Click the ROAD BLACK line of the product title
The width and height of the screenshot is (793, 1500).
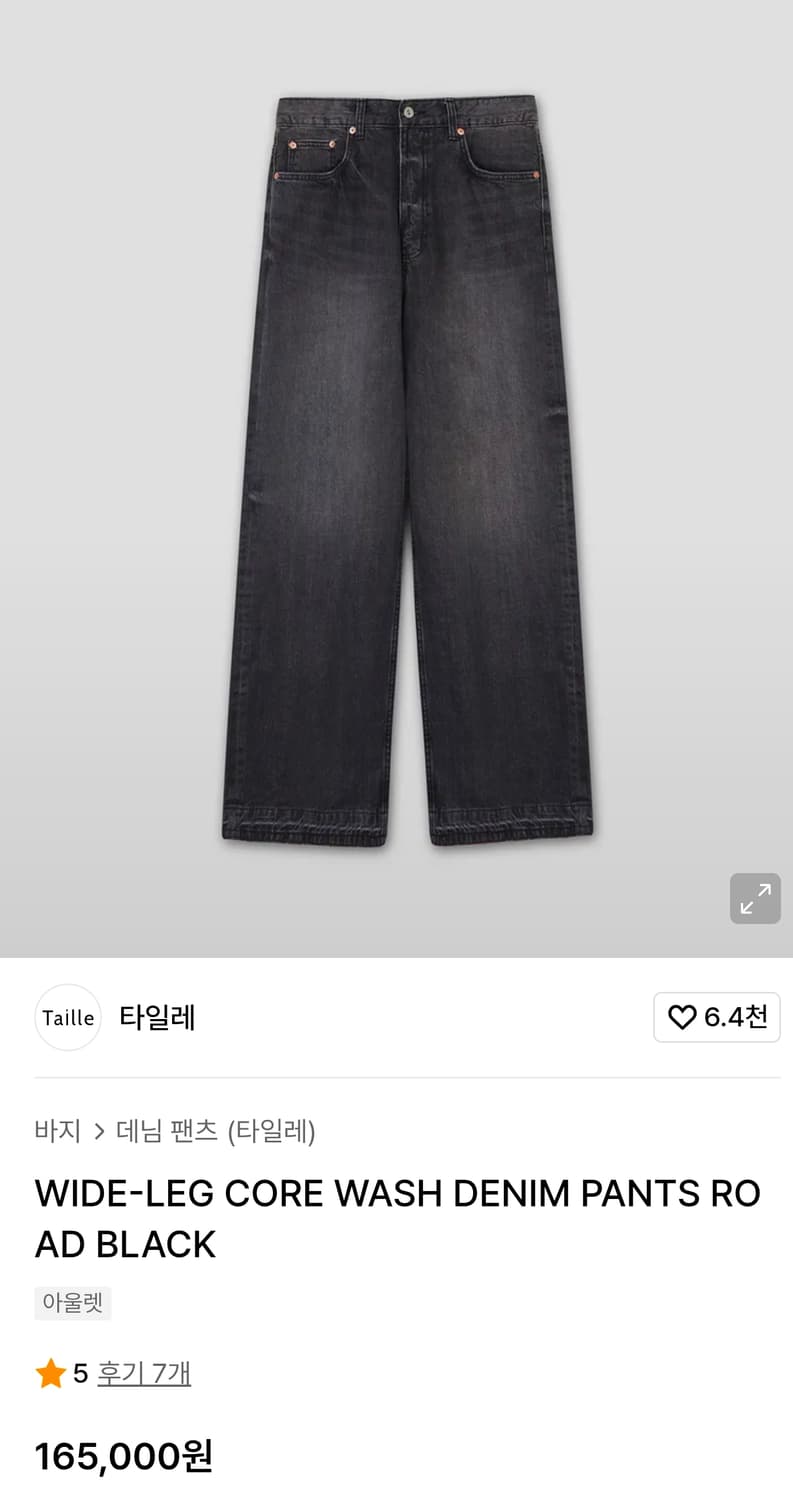coord(124,1243)
